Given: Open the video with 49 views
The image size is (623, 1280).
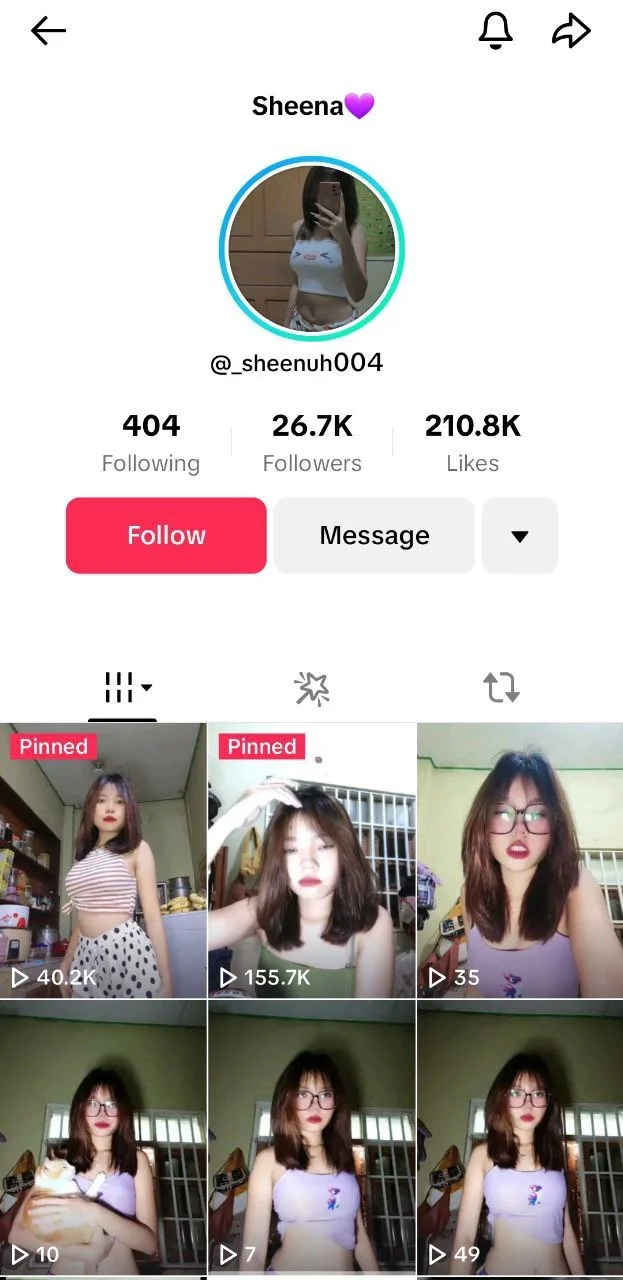Looking at the screenshot, I should (520, 1138).
